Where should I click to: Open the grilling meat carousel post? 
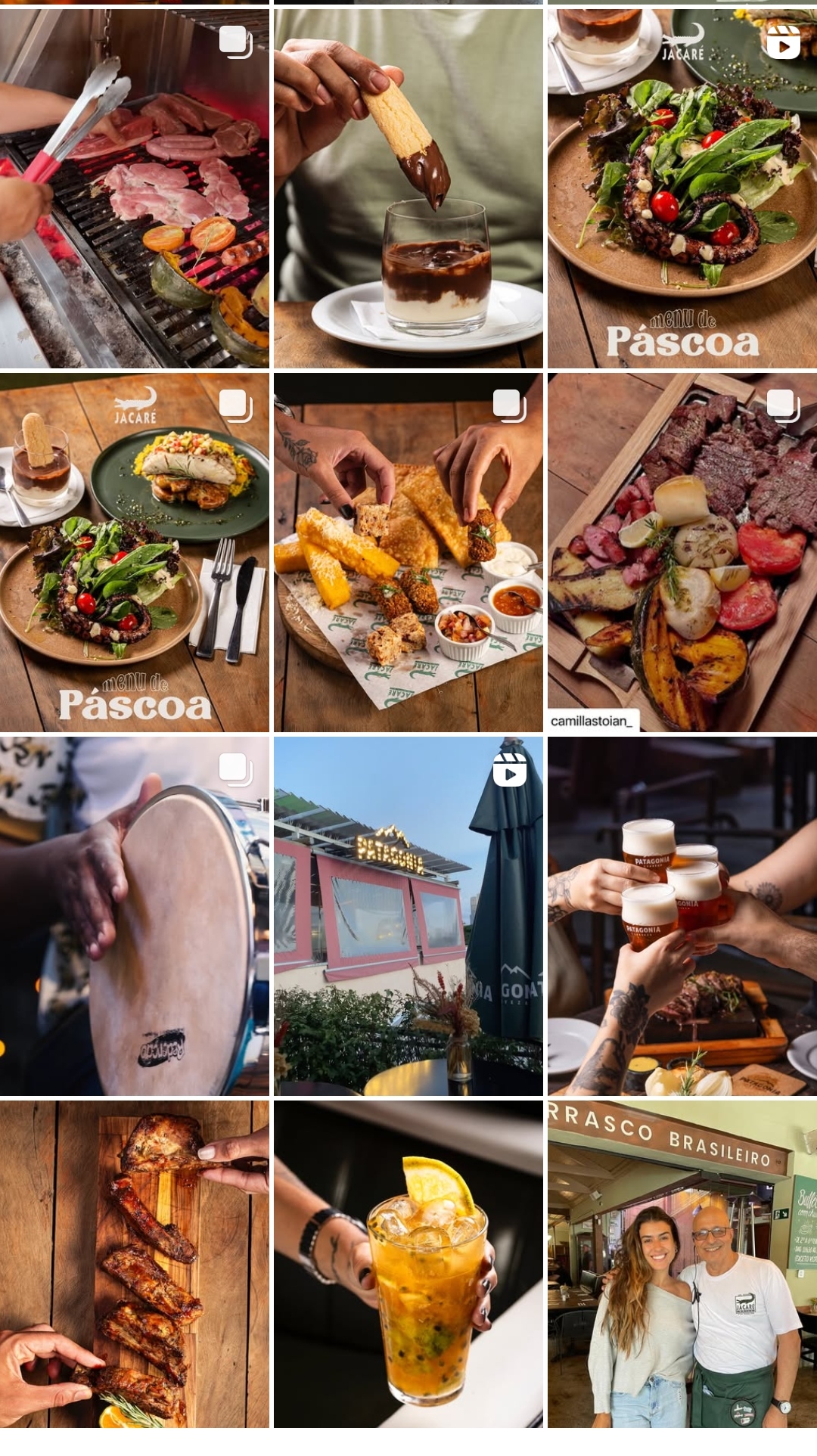click(135, 188)
